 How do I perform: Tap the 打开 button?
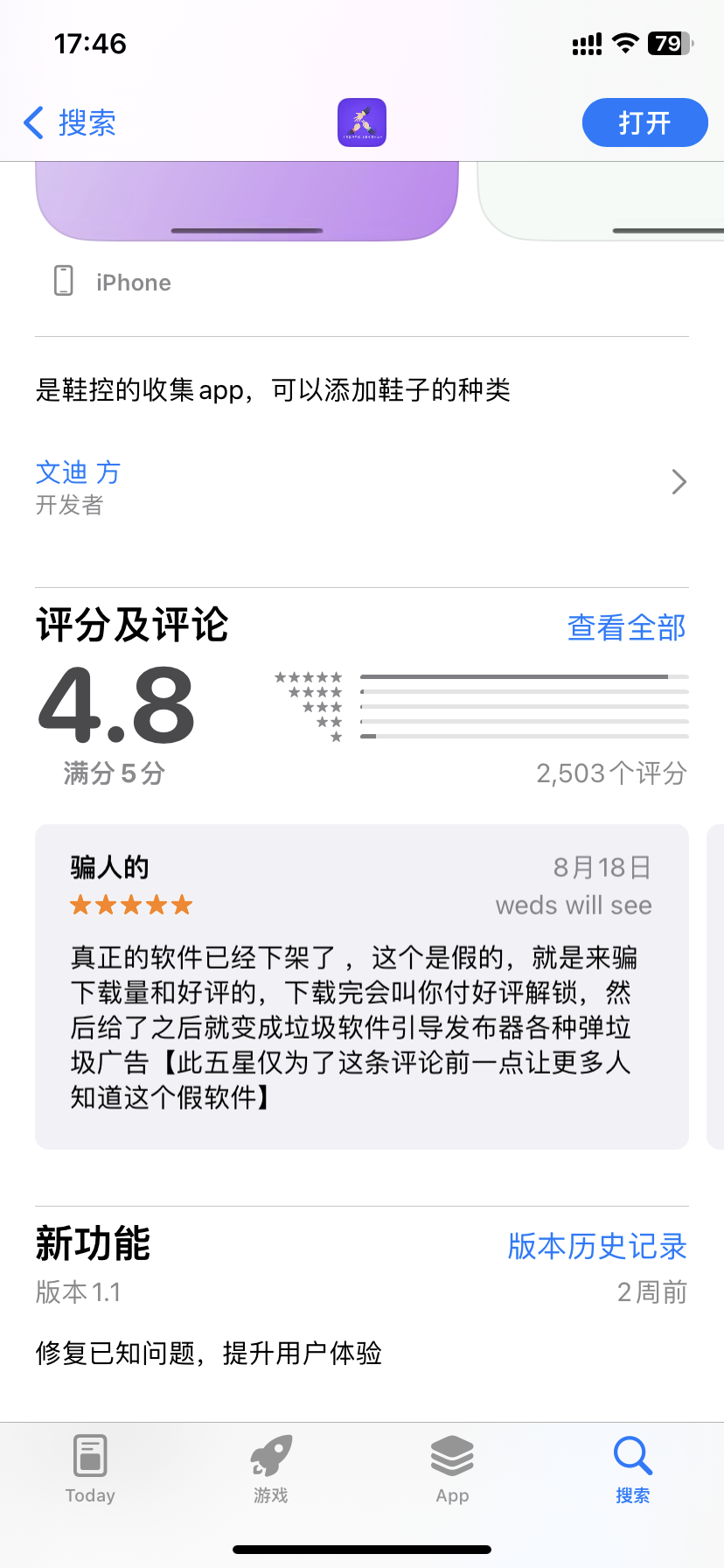(x=644, y=122)
